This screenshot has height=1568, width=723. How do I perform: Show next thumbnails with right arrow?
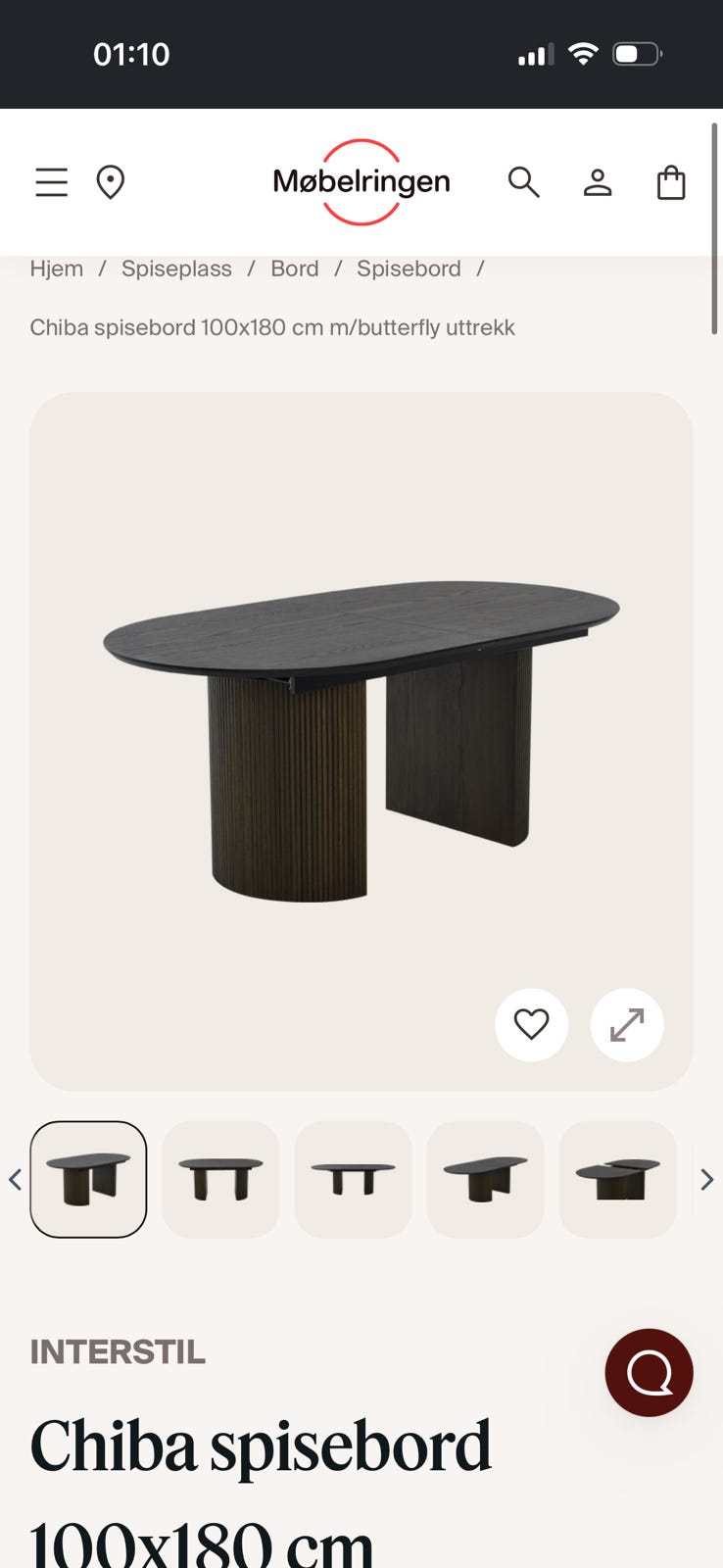point(707,1180)
